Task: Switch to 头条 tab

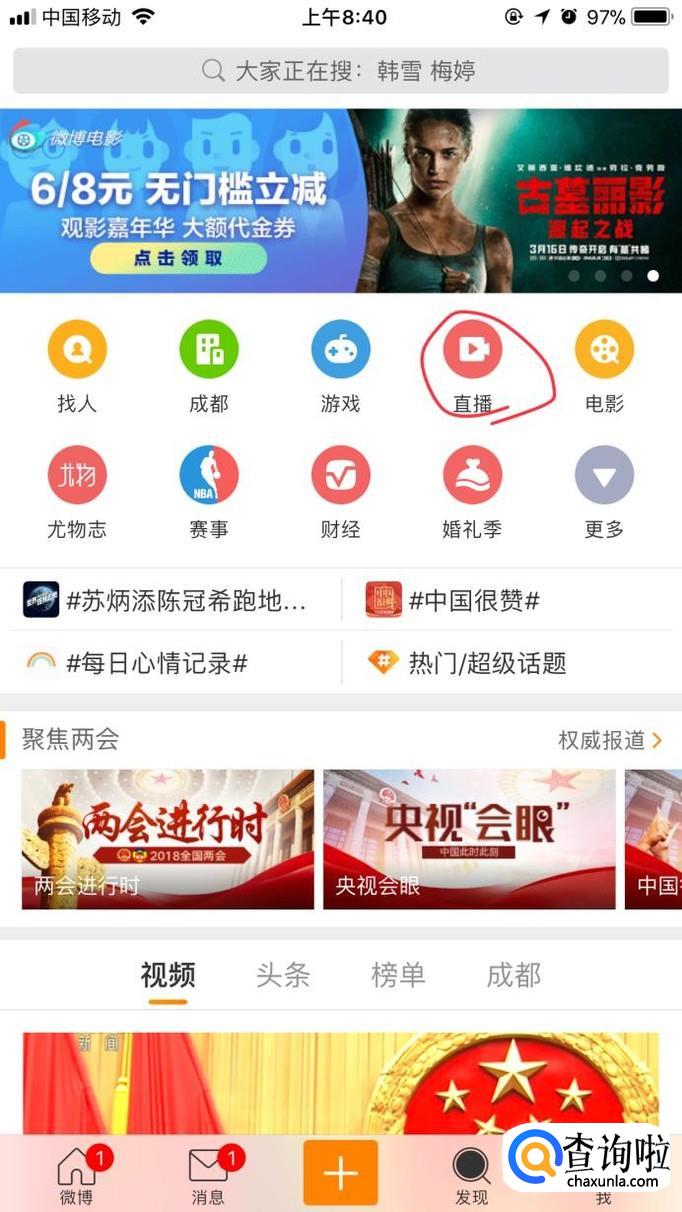Action: pos(283,975)
